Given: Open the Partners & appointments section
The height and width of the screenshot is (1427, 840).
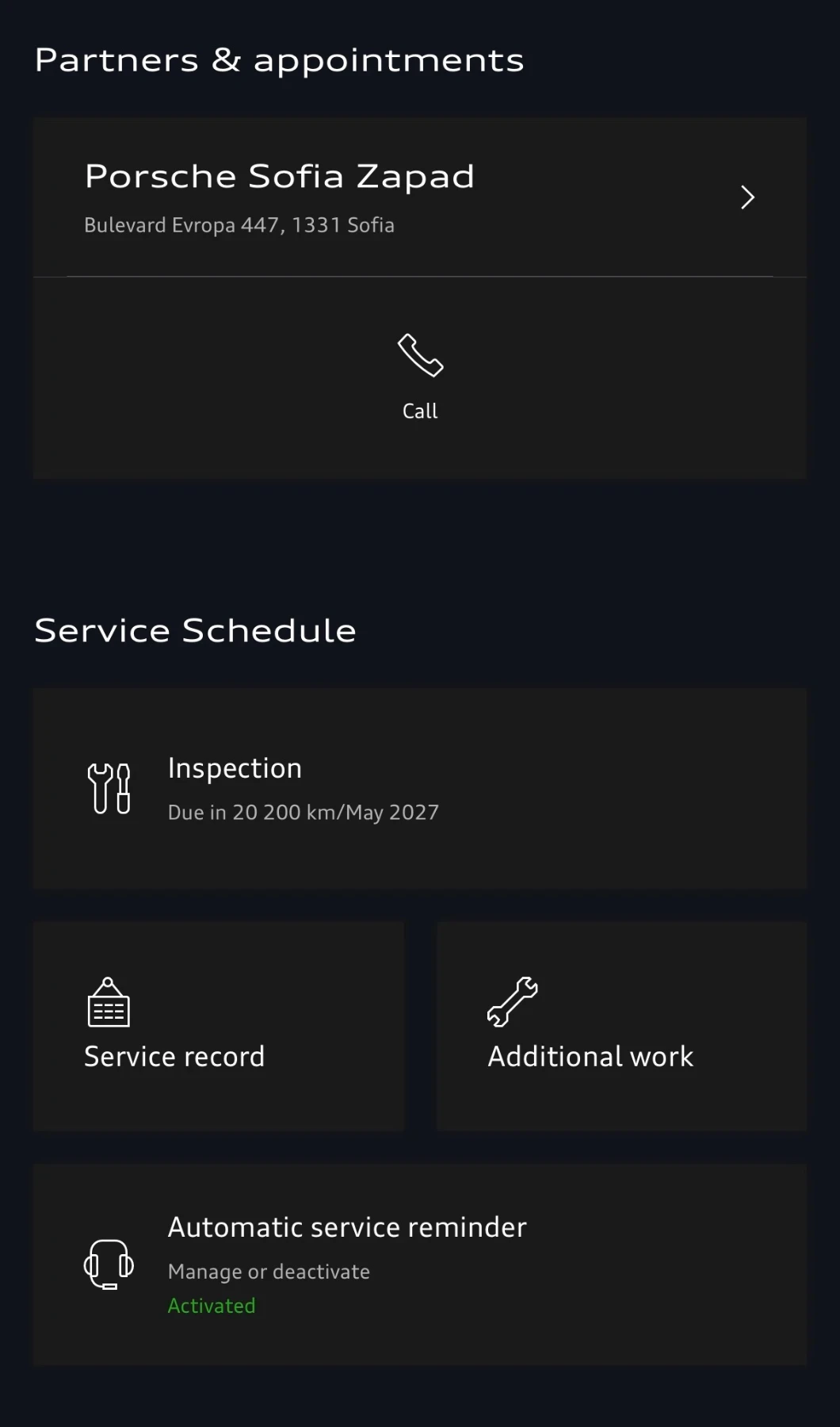Looking at the screenshot, I should pyautogui.click(x=279, y=59).
